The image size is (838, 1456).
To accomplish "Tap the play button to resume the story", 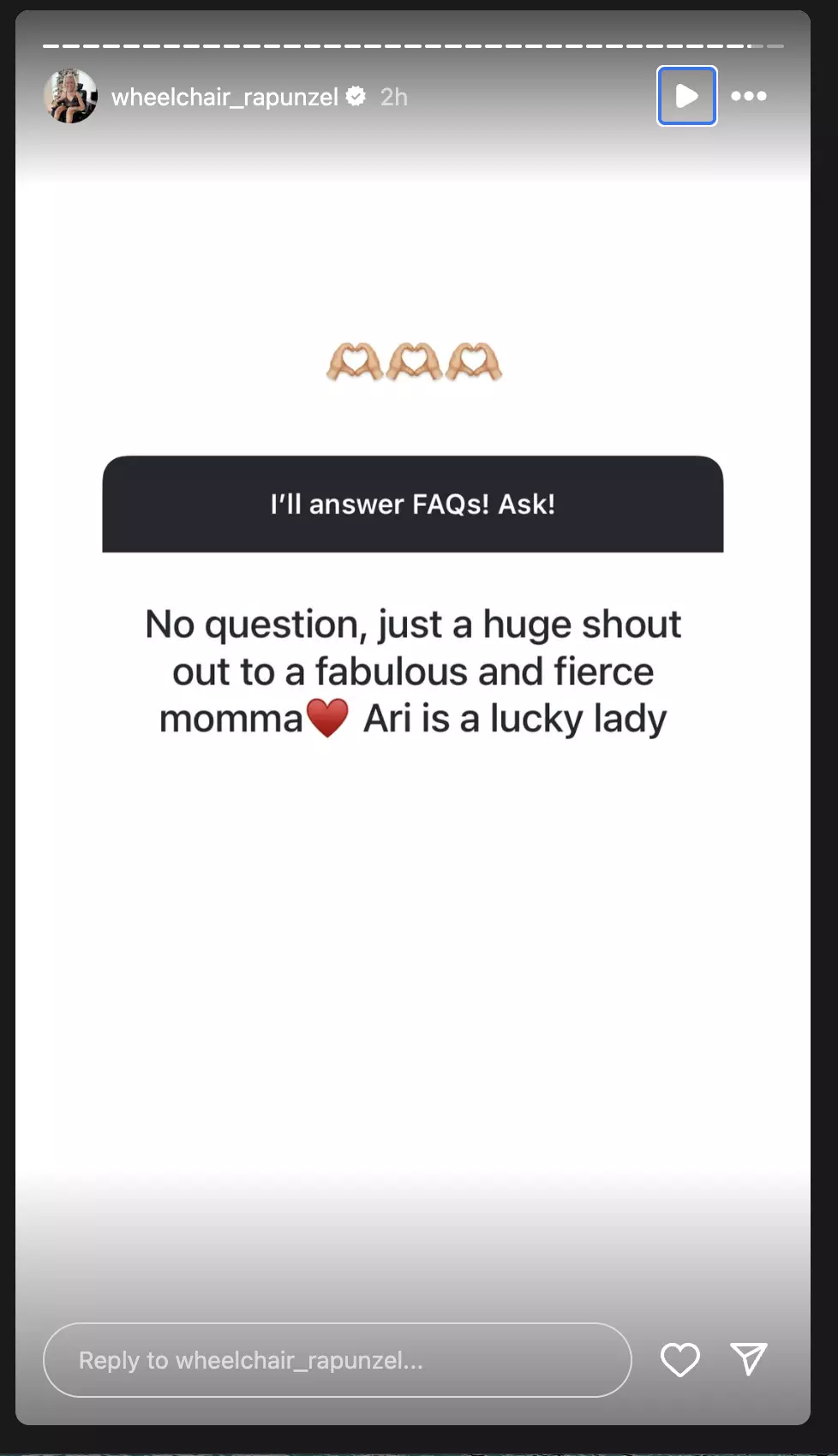I will (x=686, y=96).
